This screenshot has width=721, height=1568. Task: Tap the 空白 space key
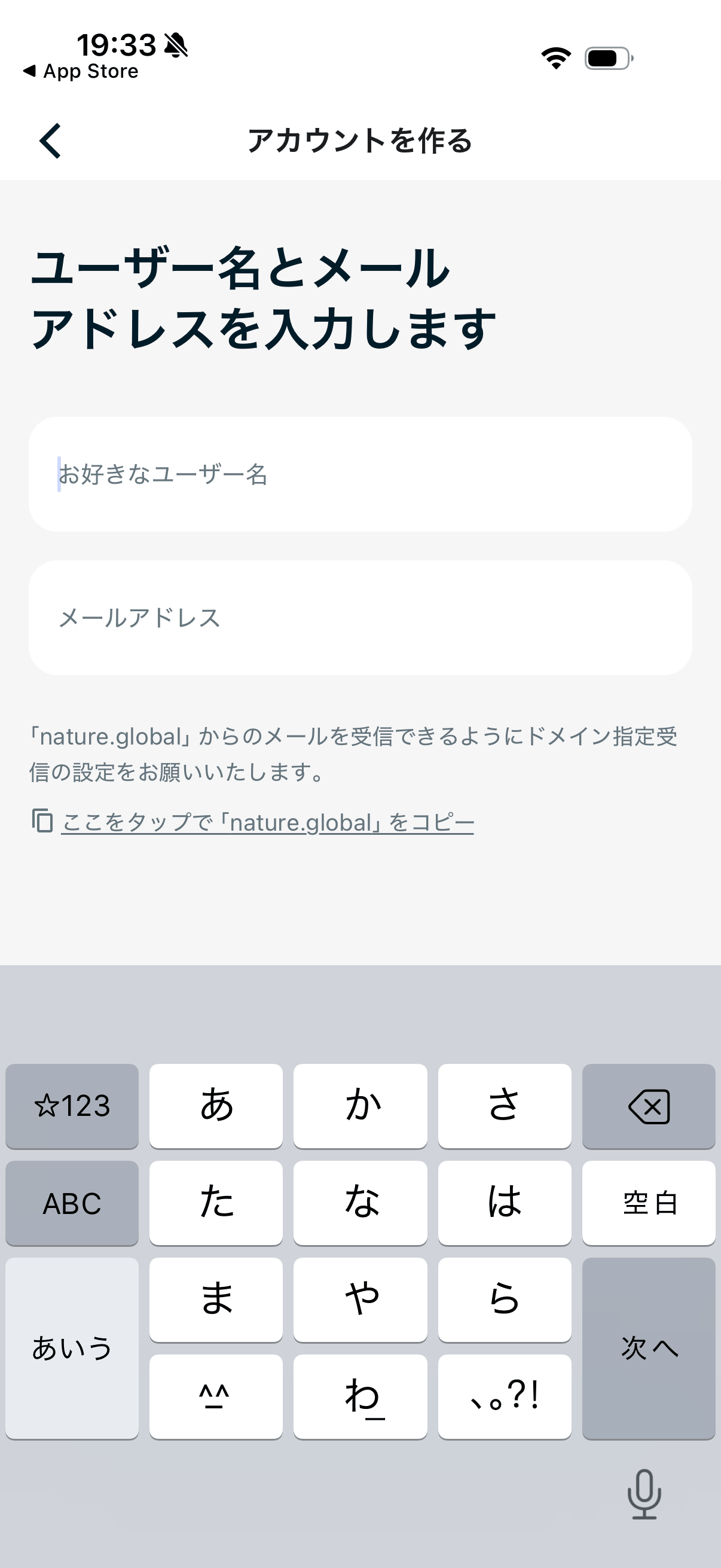click(648, 1202)
